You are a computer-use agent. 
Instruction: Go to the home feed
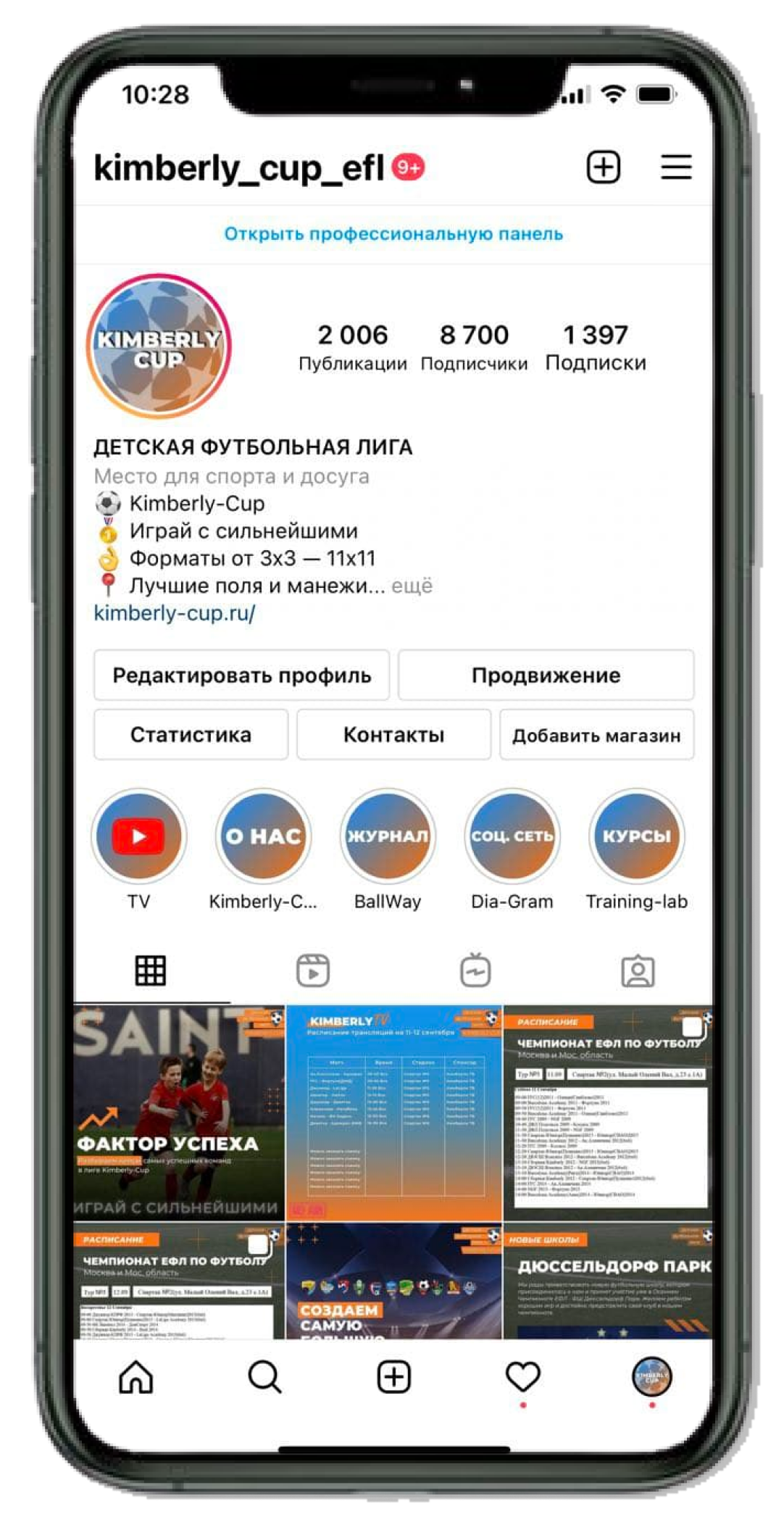tap(136, 1377)
